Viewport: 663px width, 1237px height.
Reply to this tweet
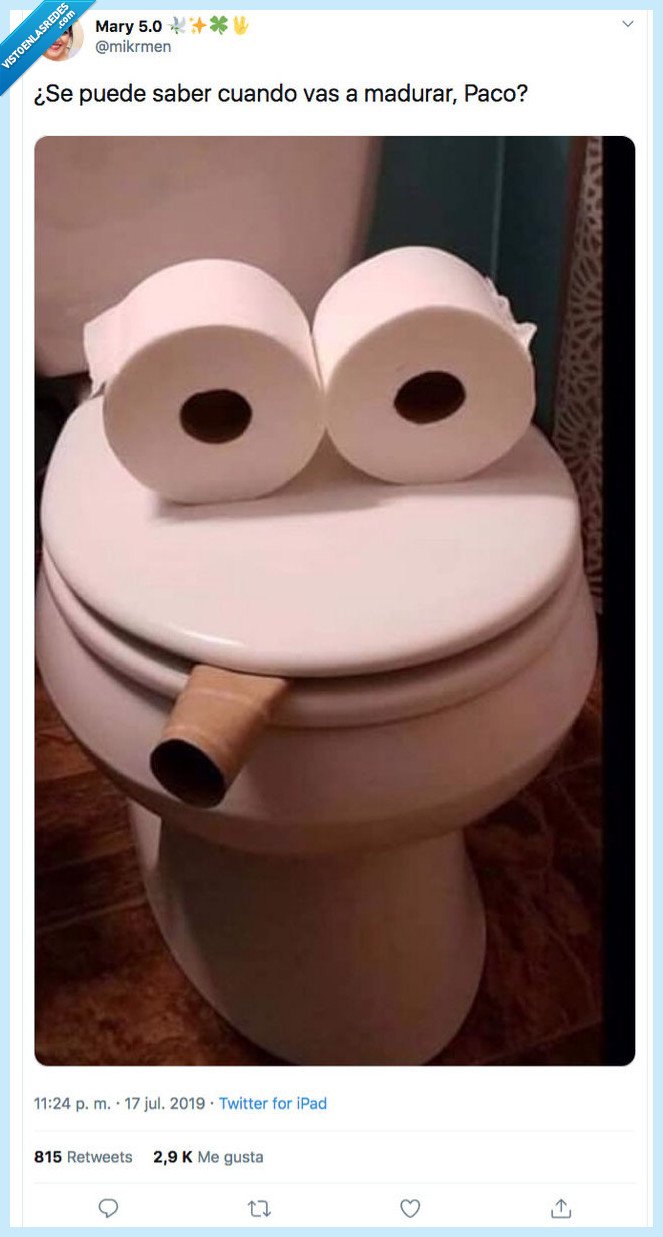pos(109,1209)
